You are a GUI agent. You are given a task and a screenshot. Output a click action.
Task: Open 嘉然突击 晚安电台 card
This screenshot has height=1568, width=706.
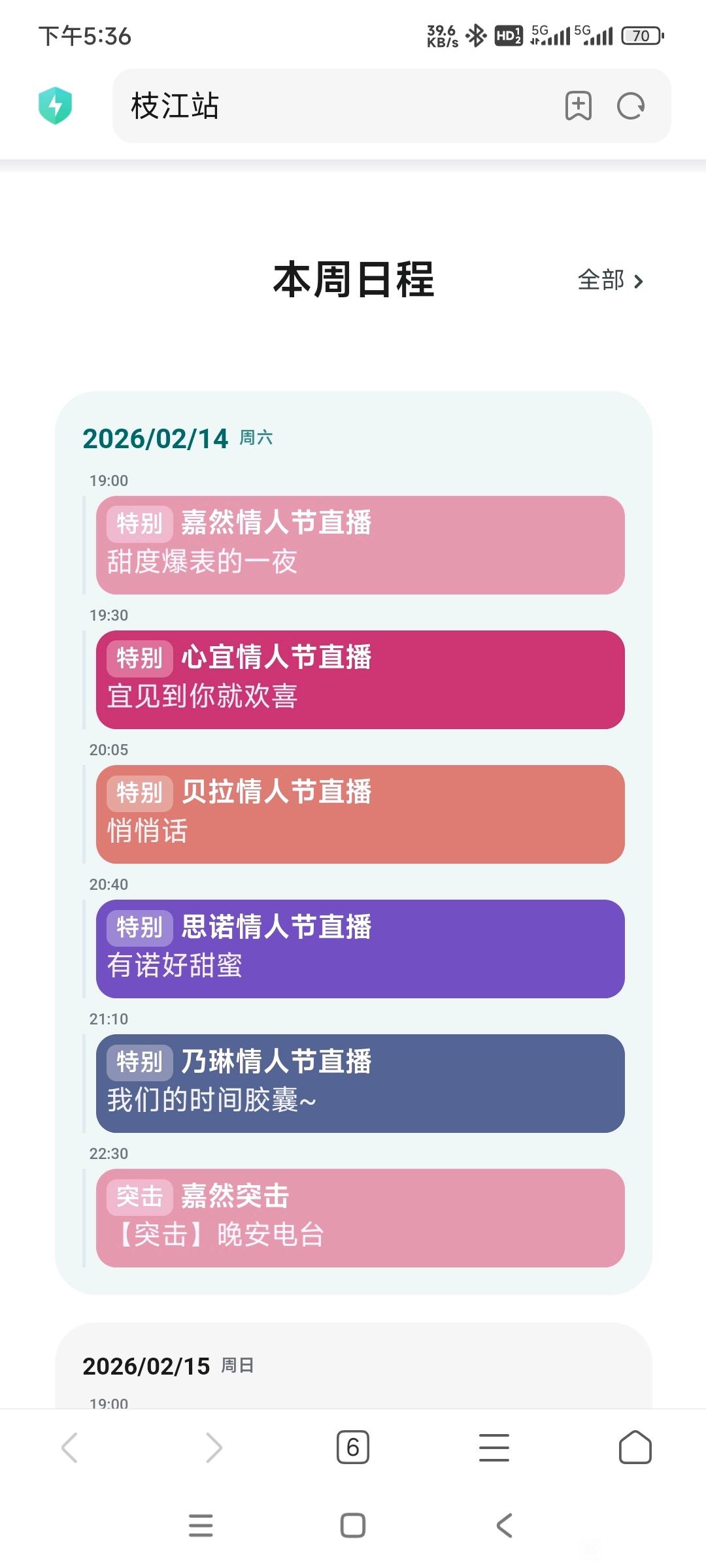pos(360,1218)
